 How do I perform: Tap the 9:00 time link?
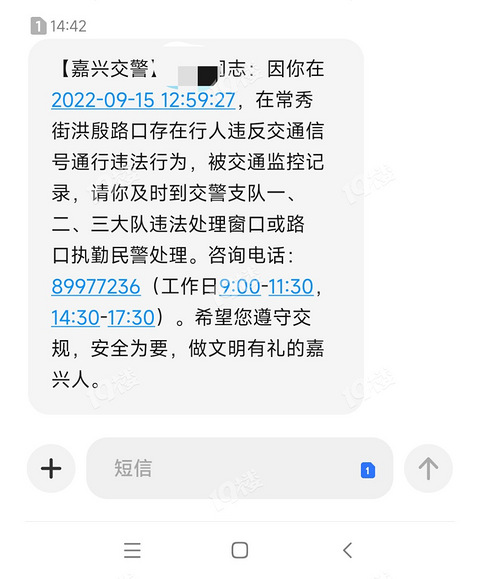[x=240, y=287]
